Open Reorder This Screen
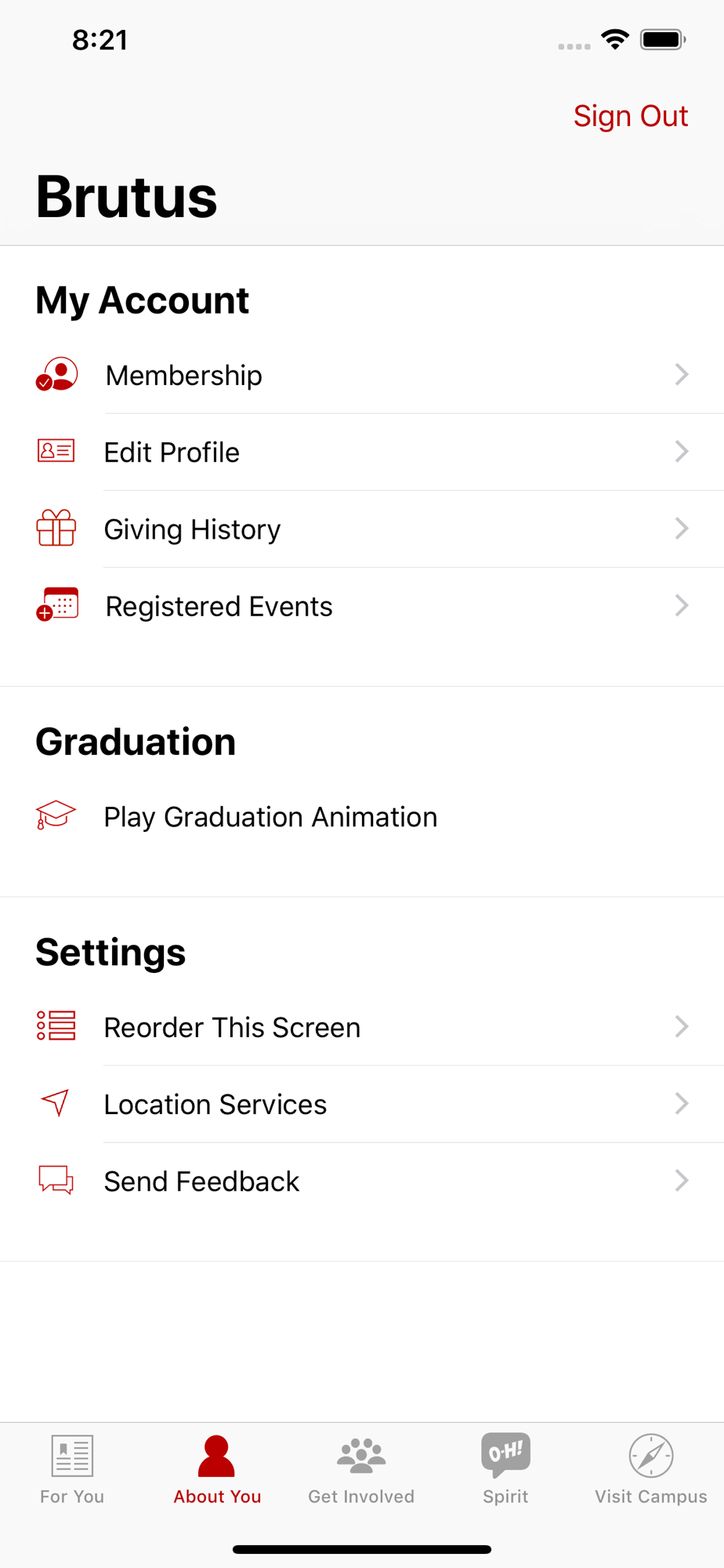724x1568 pixels. click(362, 1027)
